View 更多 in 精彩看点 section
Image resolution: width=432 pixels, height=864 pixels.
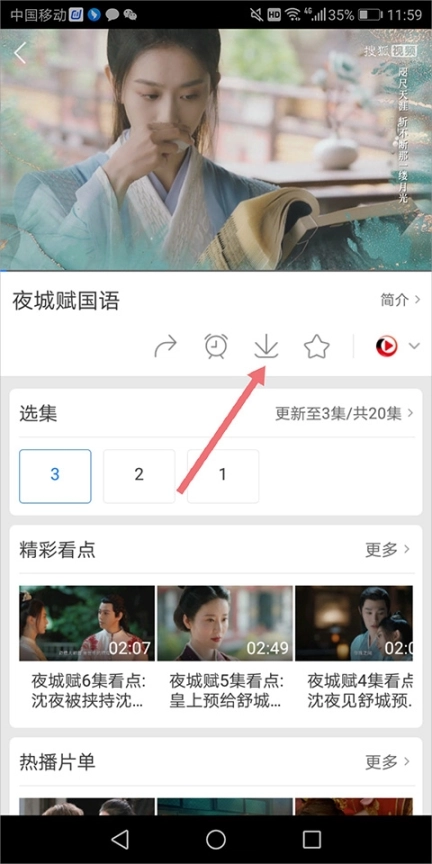click(x=388, y=549)
